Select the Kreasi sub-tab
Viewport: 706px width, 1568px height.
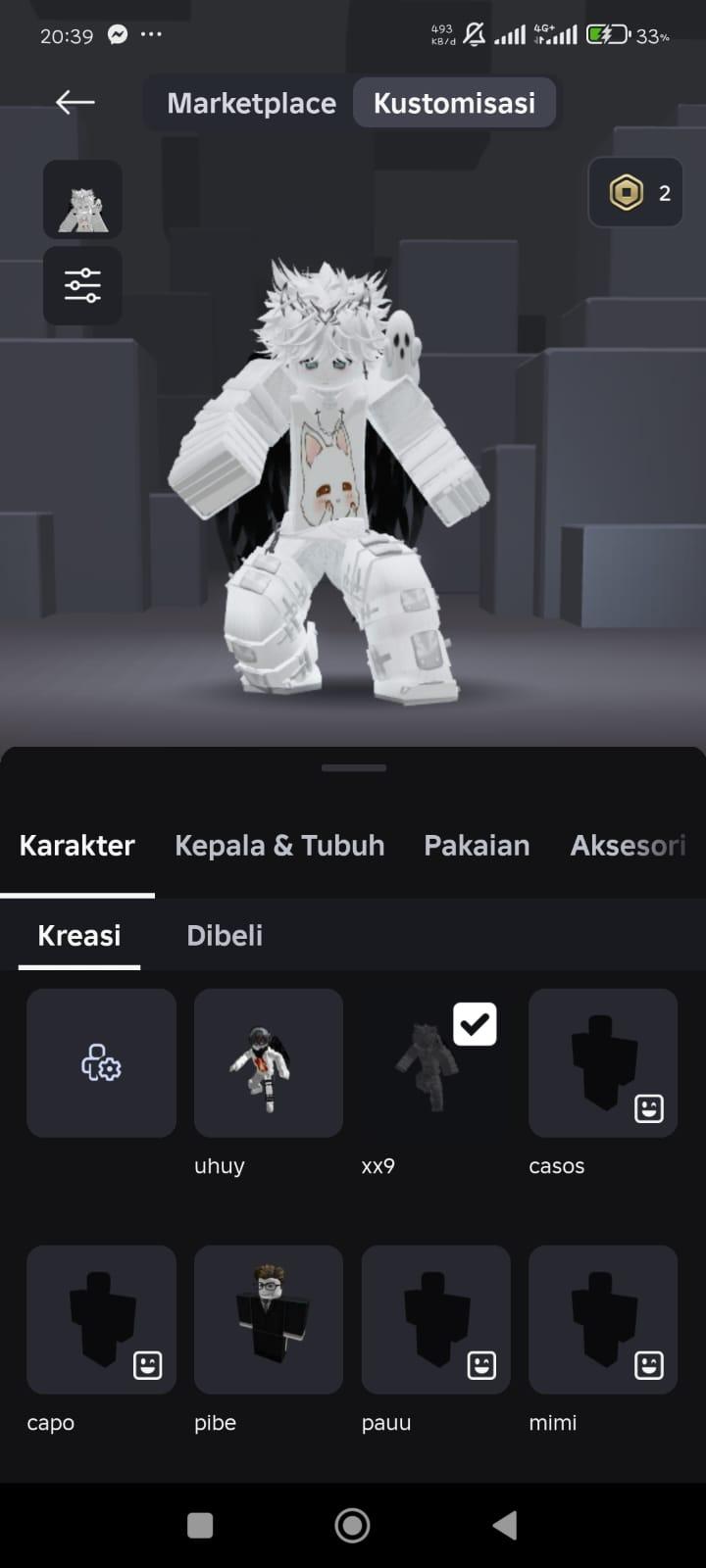[x=79, y=936]
